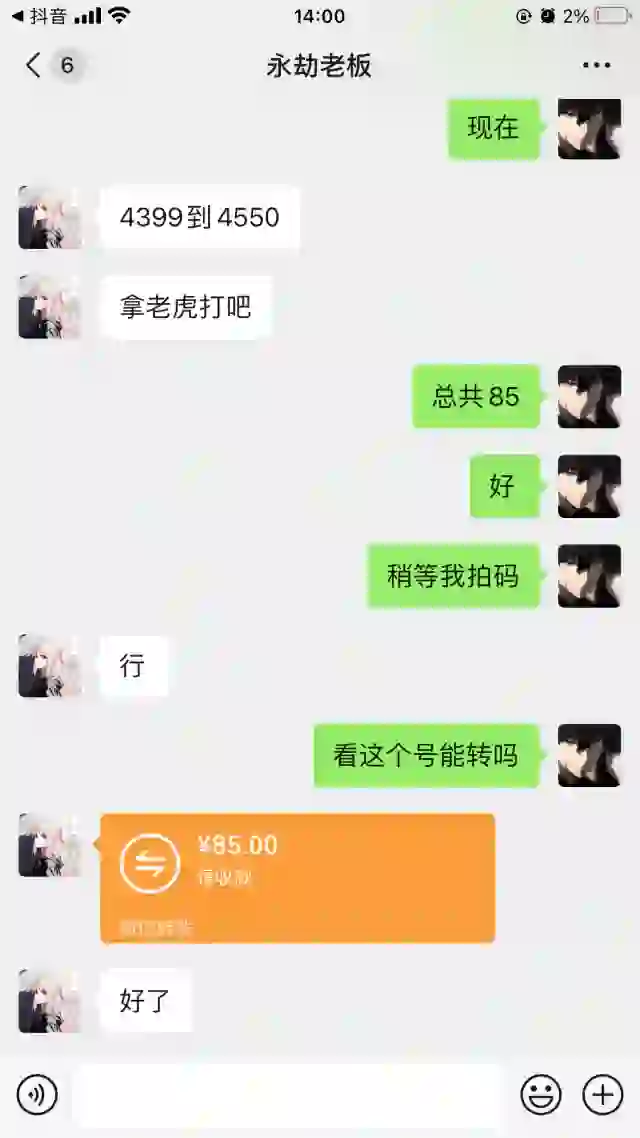Switch to voice message input
Viewport: 640px width, 1138px height.
click(37, 1095)
